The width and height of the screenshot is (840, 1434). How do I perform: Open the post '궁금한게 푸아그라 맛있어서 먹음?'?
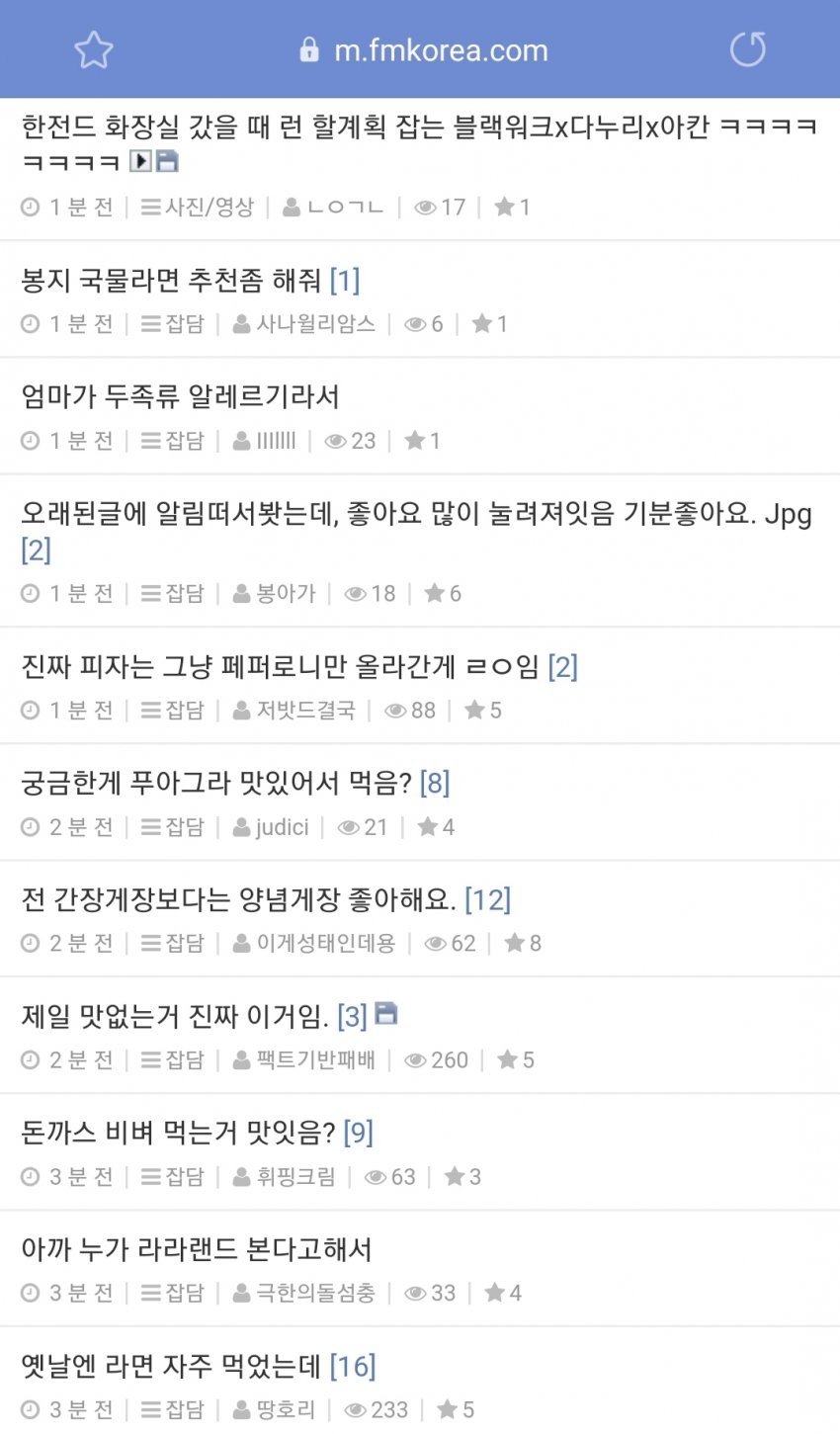click(215, 784)
